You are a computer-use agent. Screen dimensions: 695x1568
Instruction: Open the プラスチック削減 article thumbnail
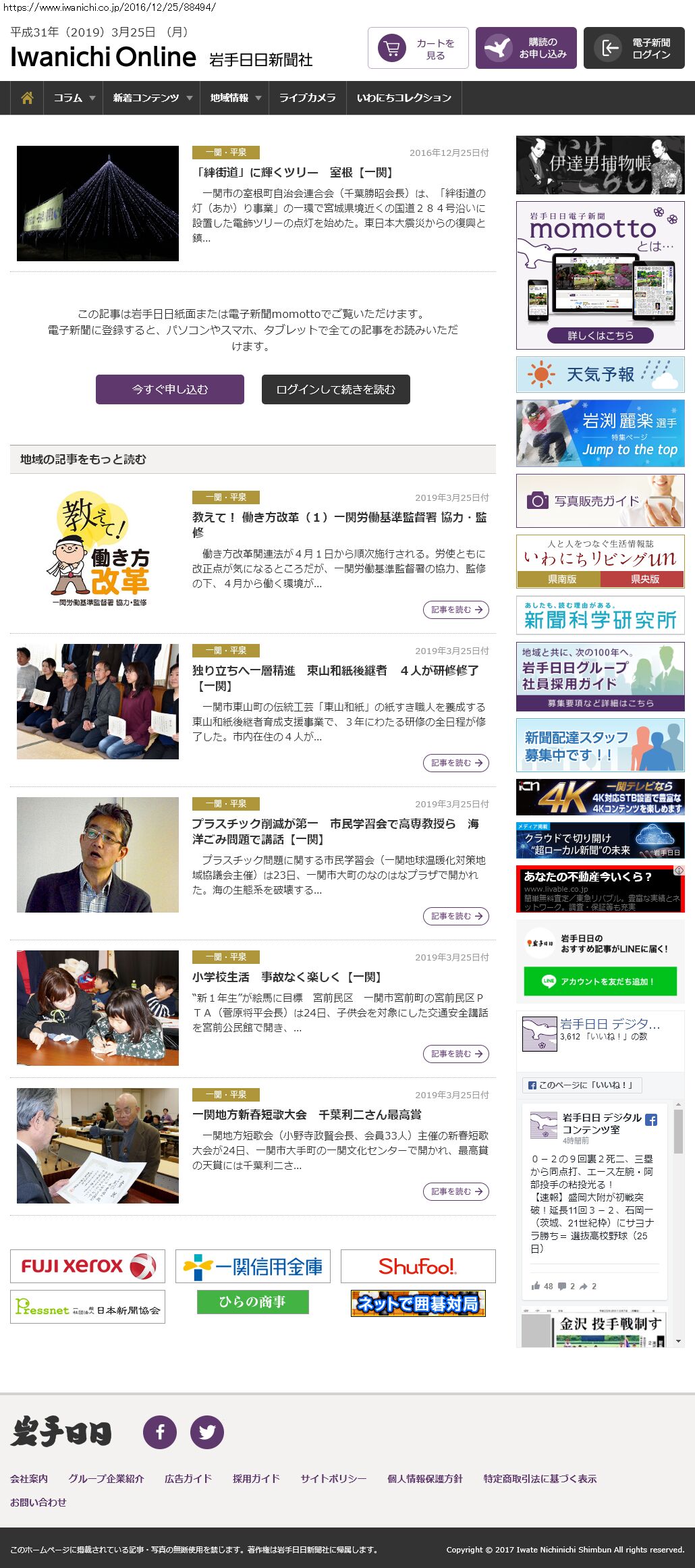[98, 855]
